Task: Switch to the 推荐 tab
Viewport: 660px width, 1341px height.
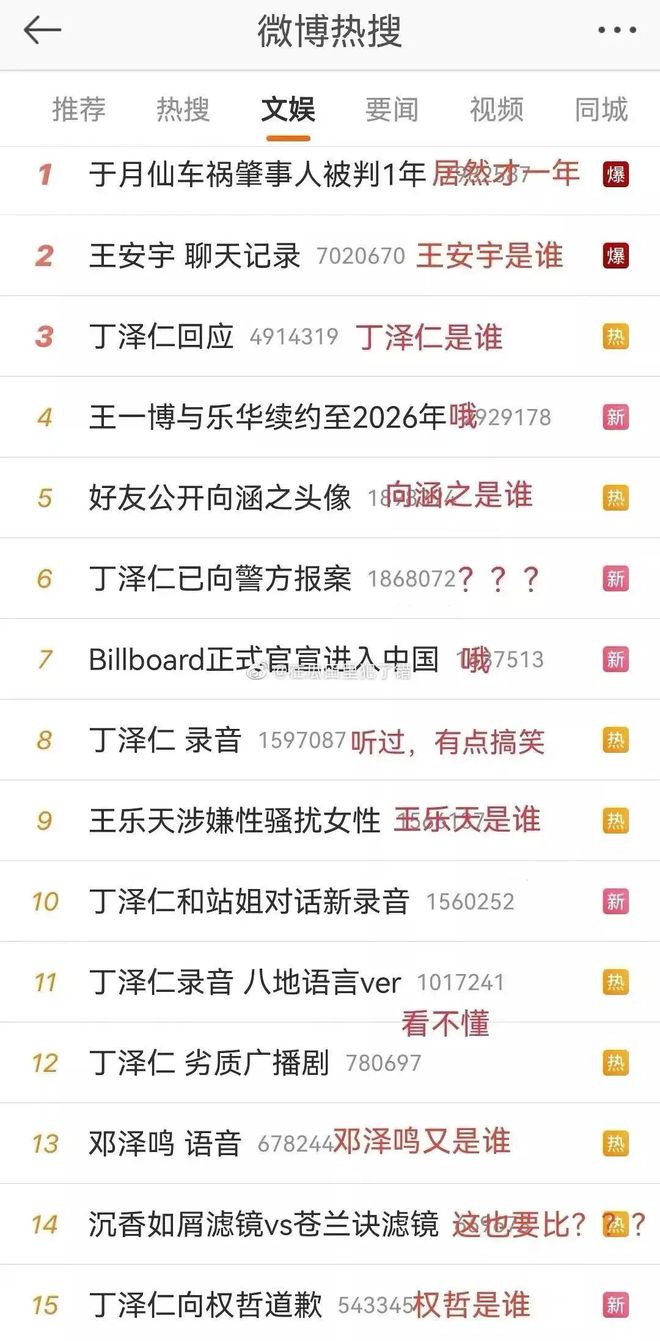Action: 78,109
